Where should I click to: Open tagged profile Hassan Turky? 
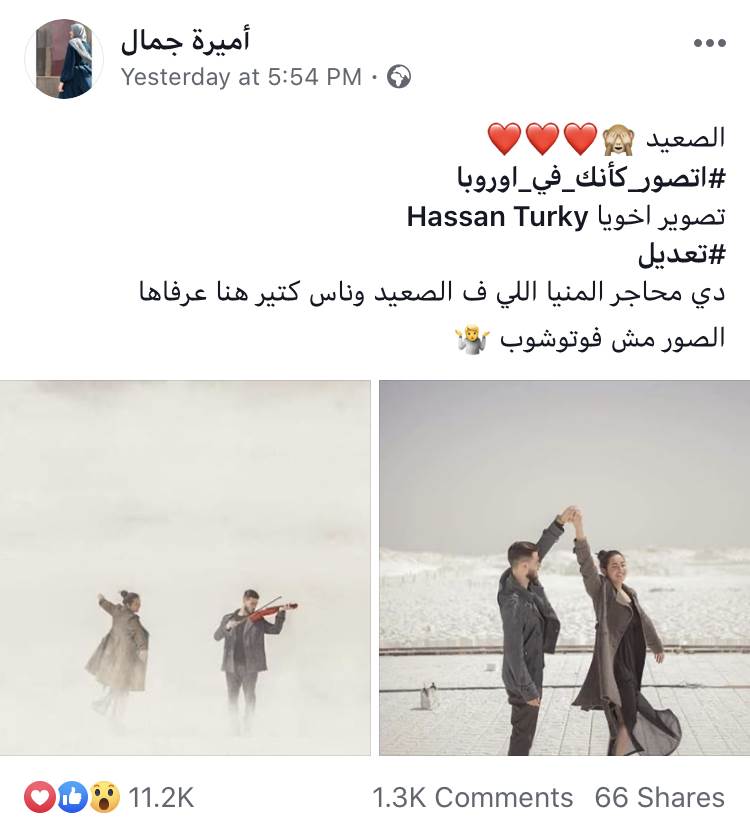tap(496, 216)
